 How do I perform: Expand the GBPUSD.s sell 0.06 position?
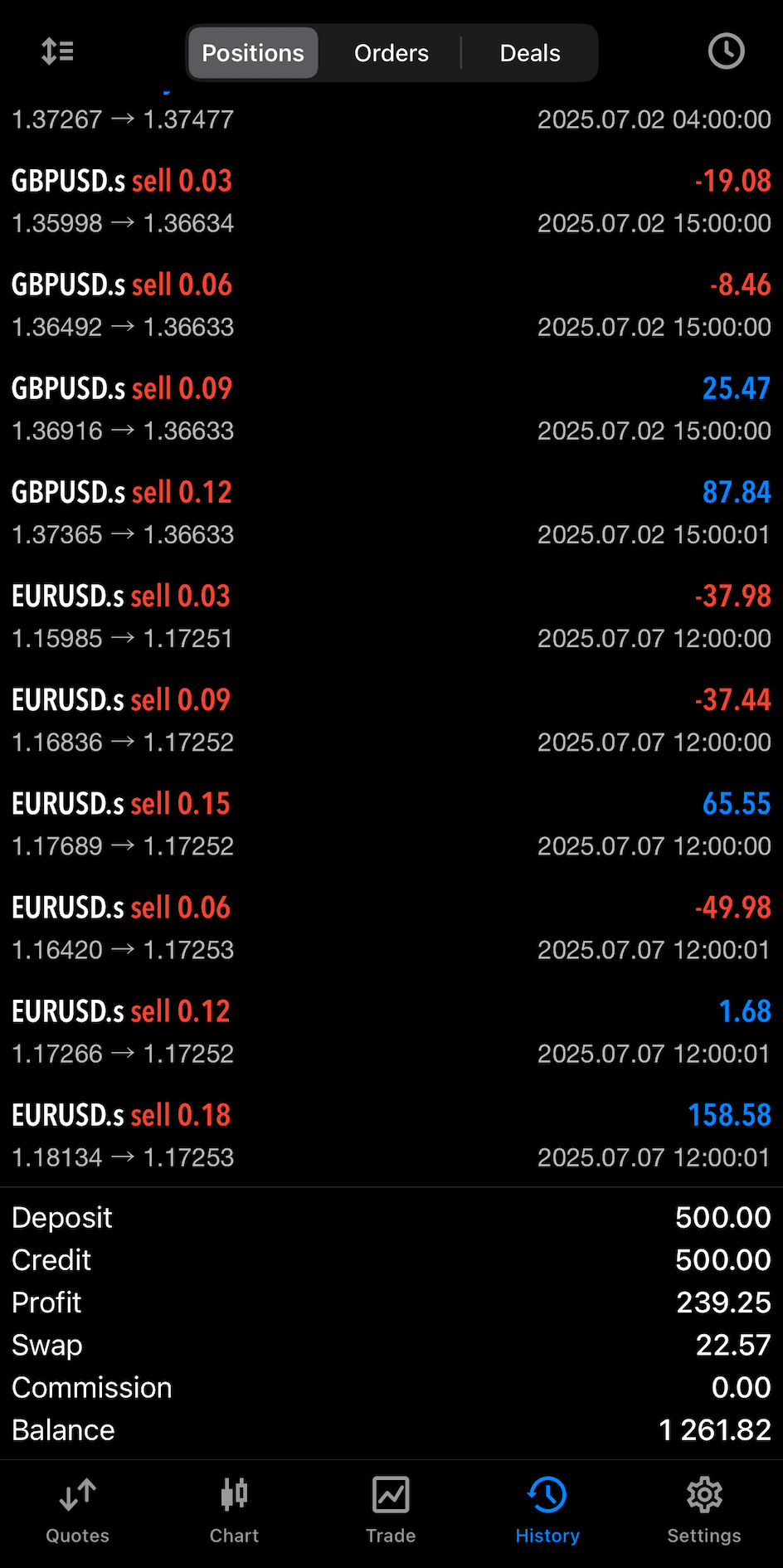391,305
